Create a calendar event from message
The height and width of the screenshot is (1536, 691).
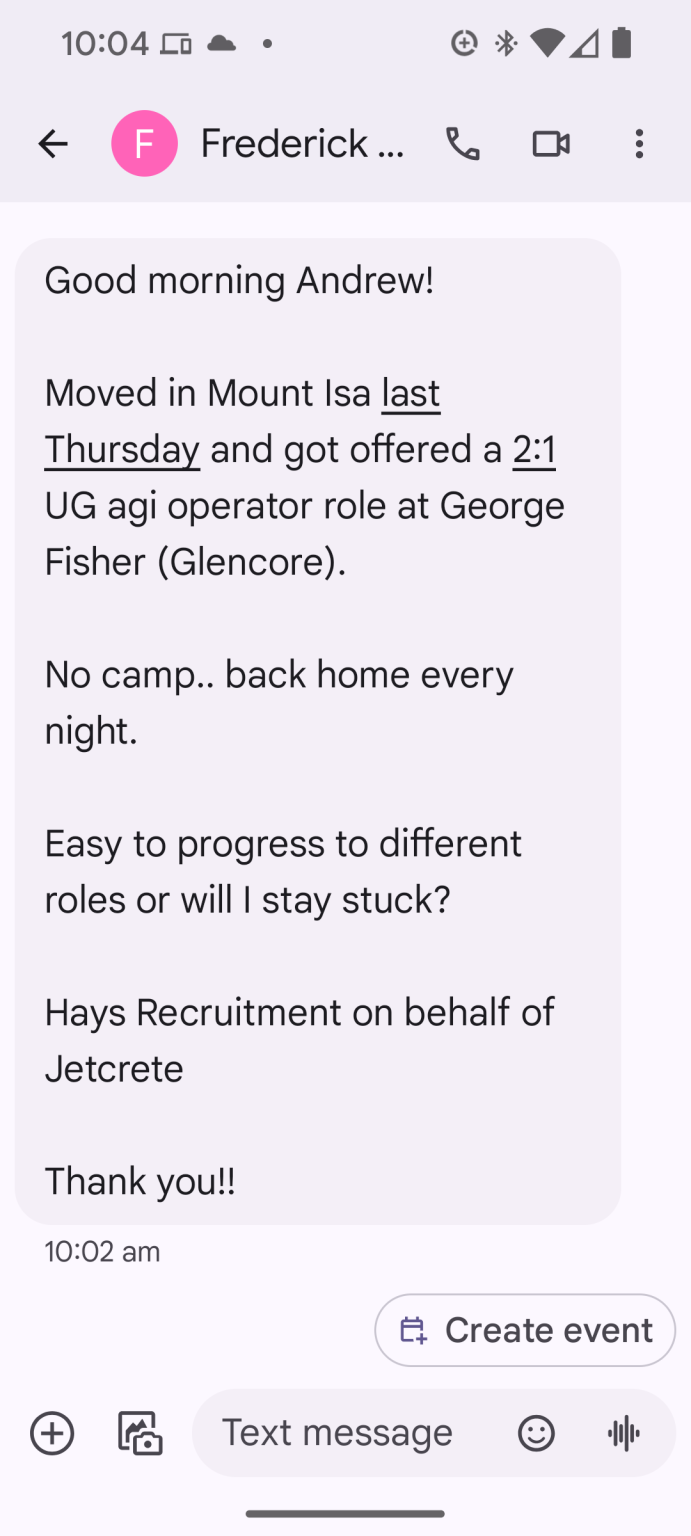526,1330
